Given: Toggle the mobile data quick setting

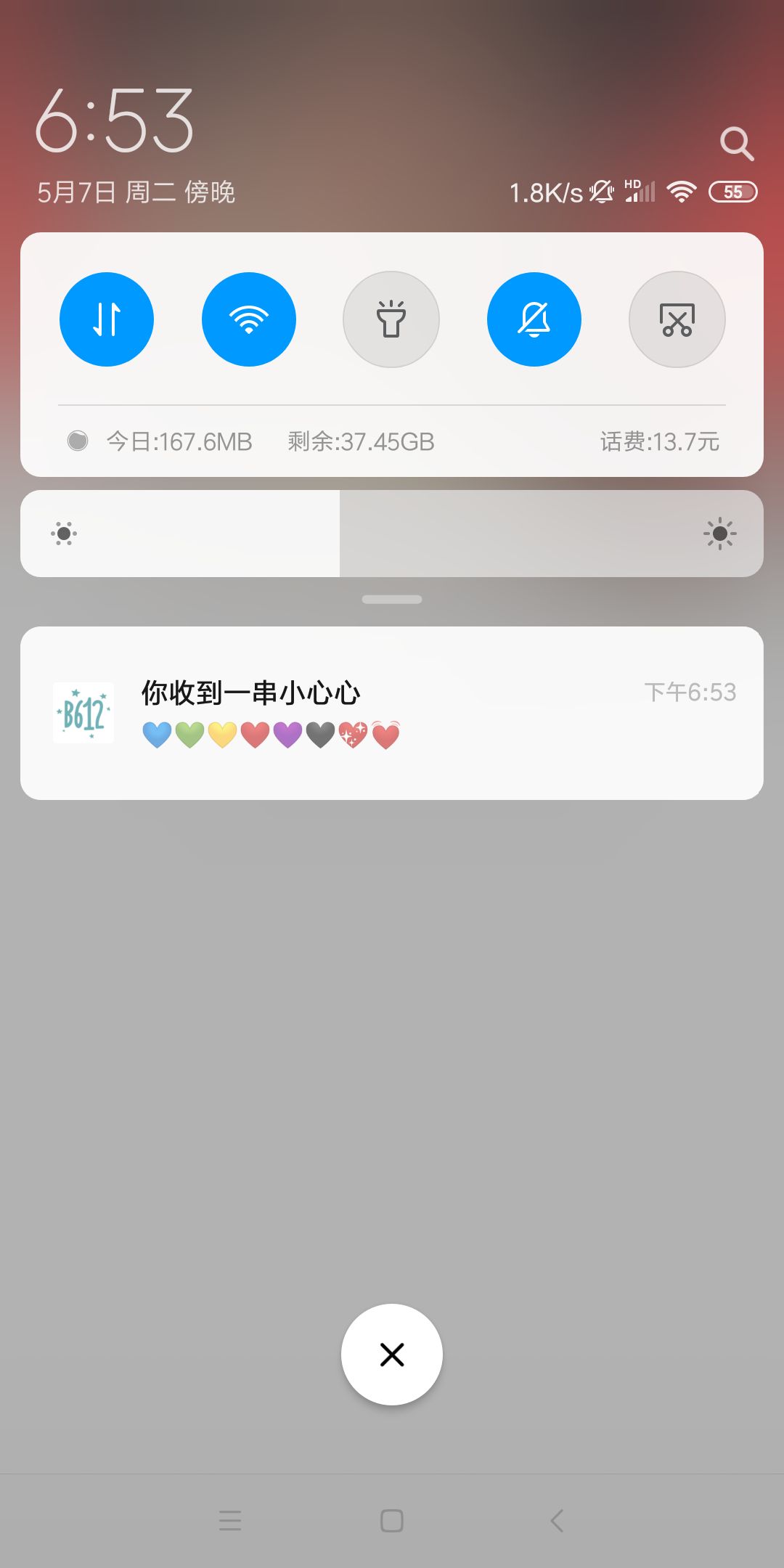Looking at the screenshot, I should 107,319.
